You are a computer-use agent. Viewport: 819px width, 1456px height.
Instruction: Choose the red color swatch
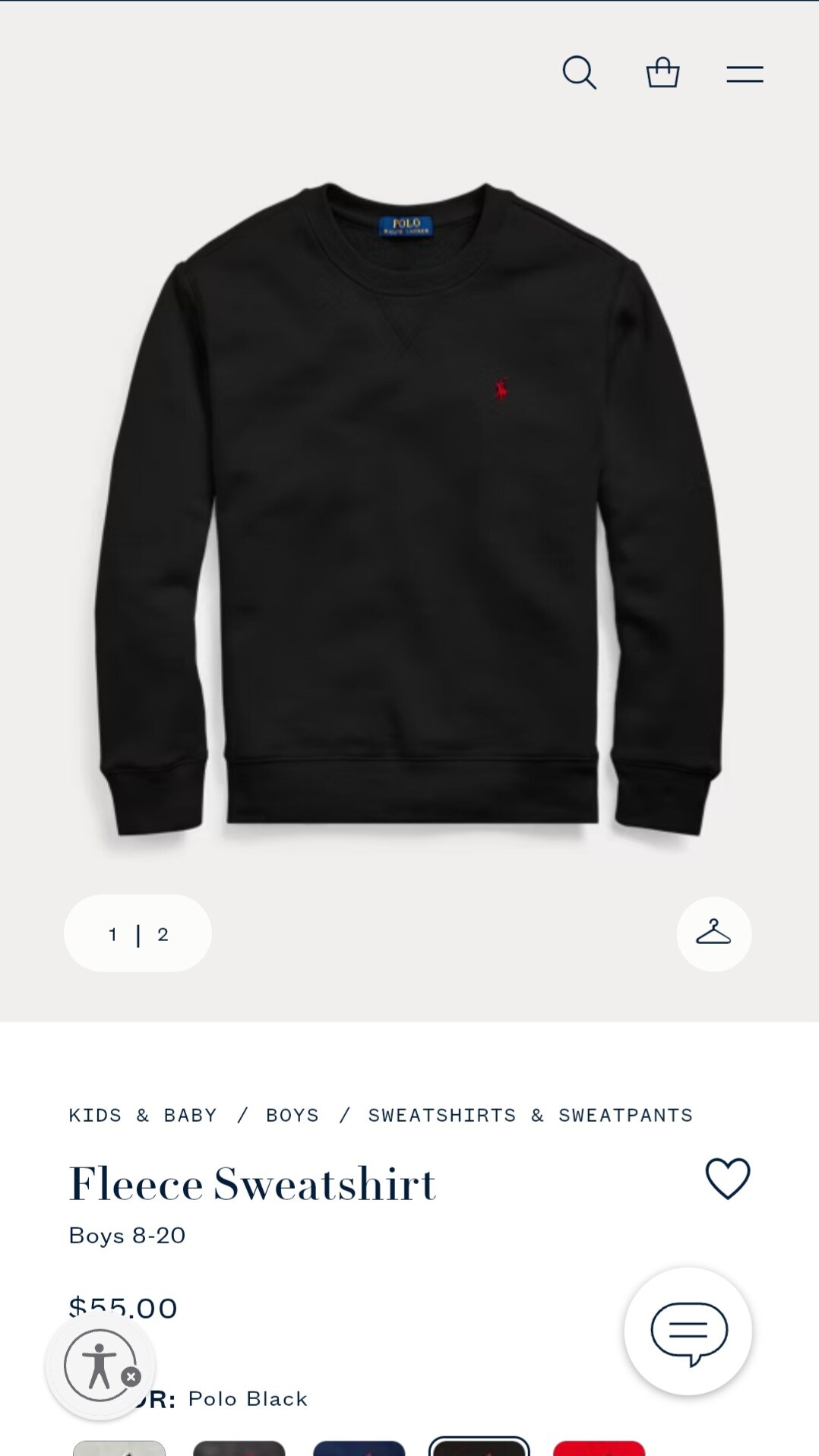(599, 1448)
